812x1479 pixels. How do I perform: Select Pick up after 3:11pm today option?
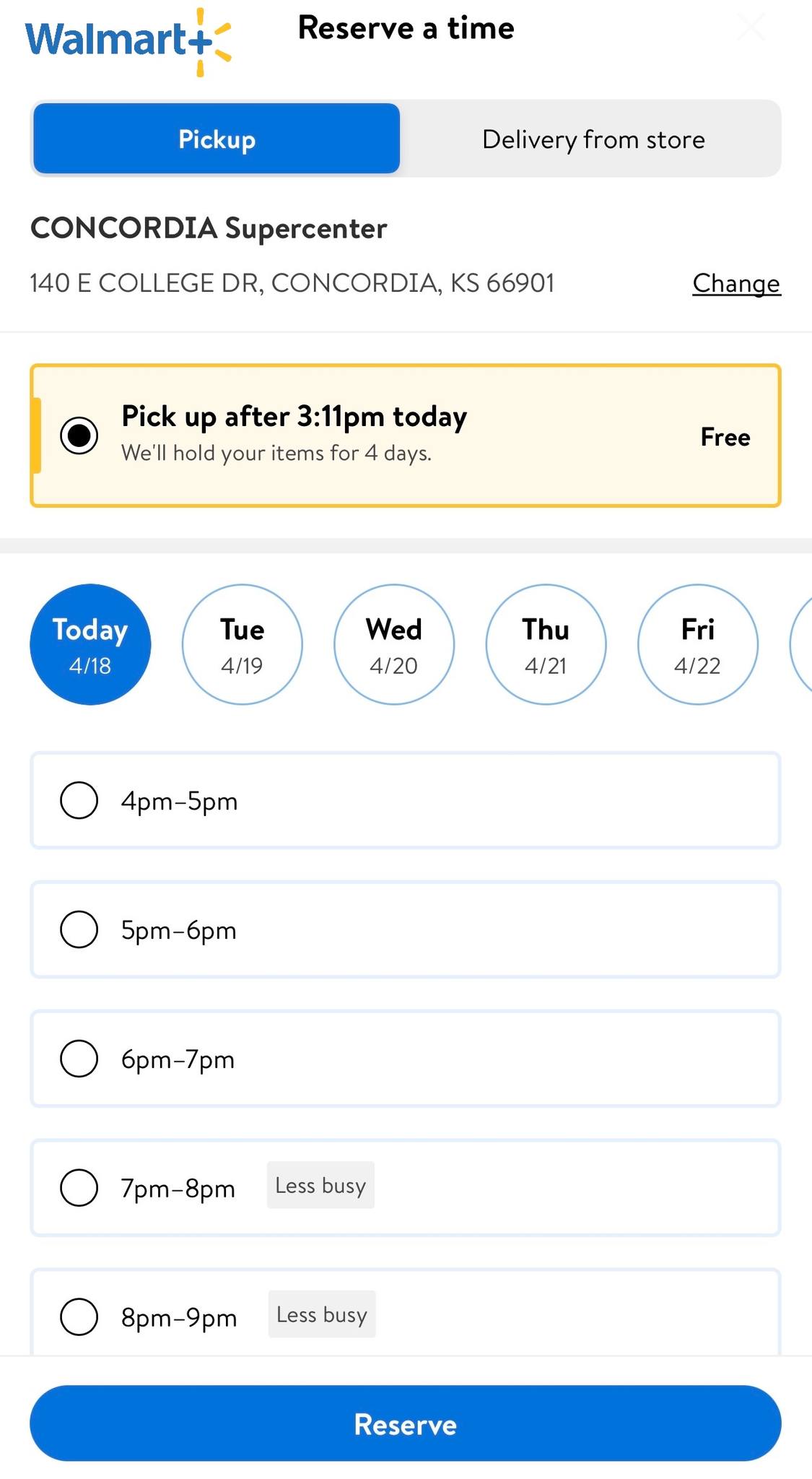[79, 435]
